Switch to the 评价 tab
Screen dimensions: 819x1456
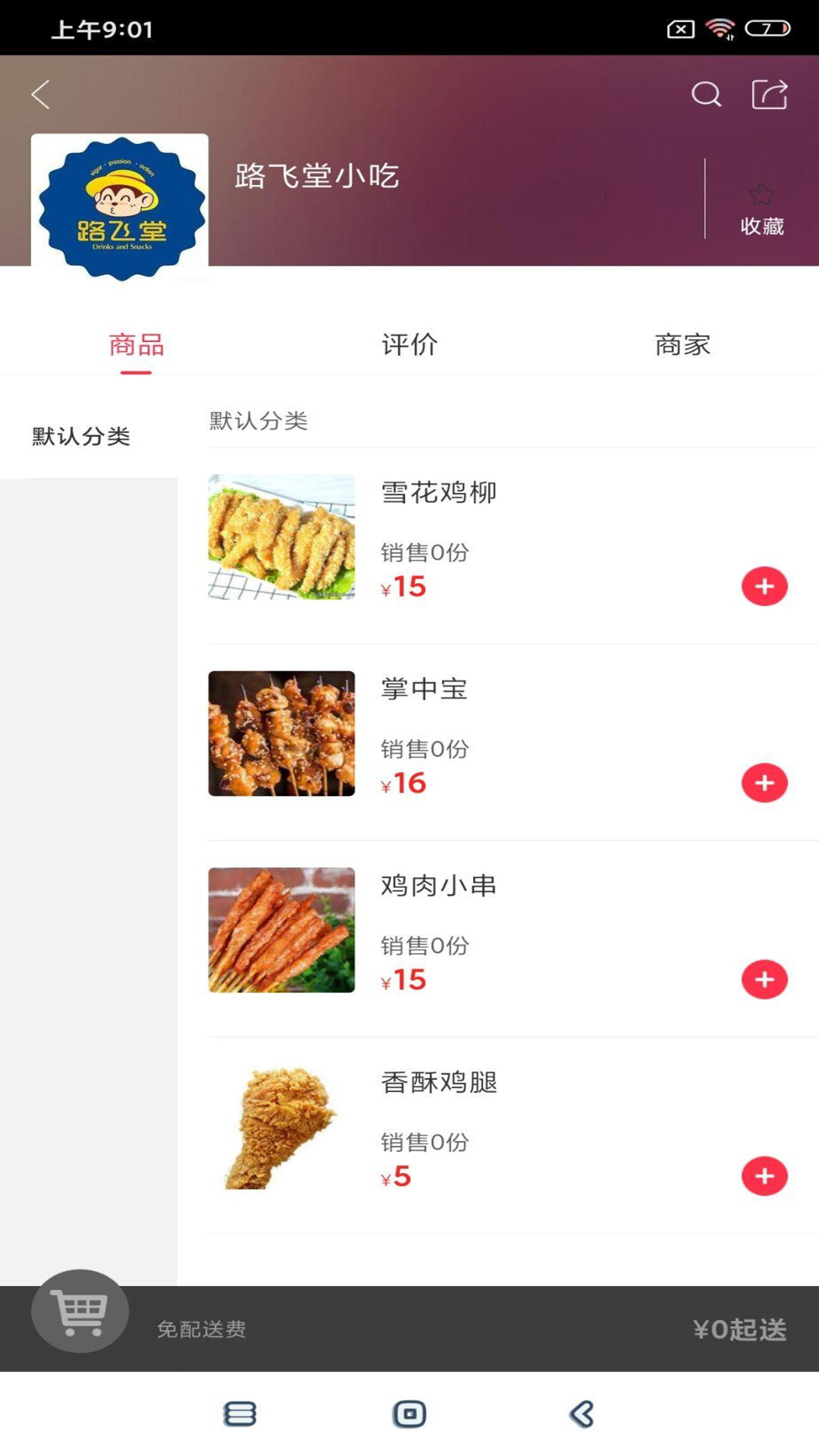pyautogui.click(x=409, y=346)
